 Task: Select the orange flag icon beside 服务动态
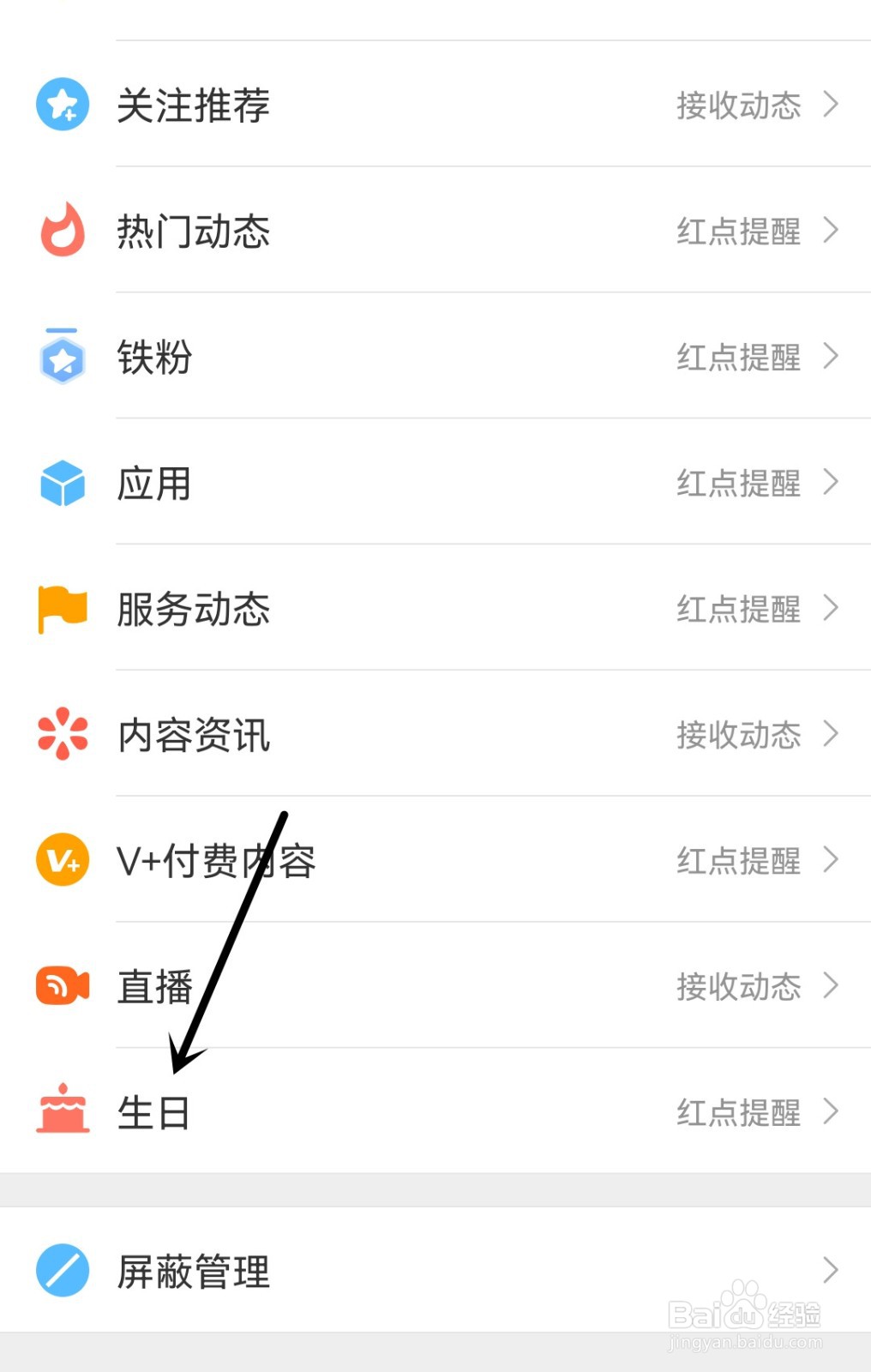coord(61,609)
